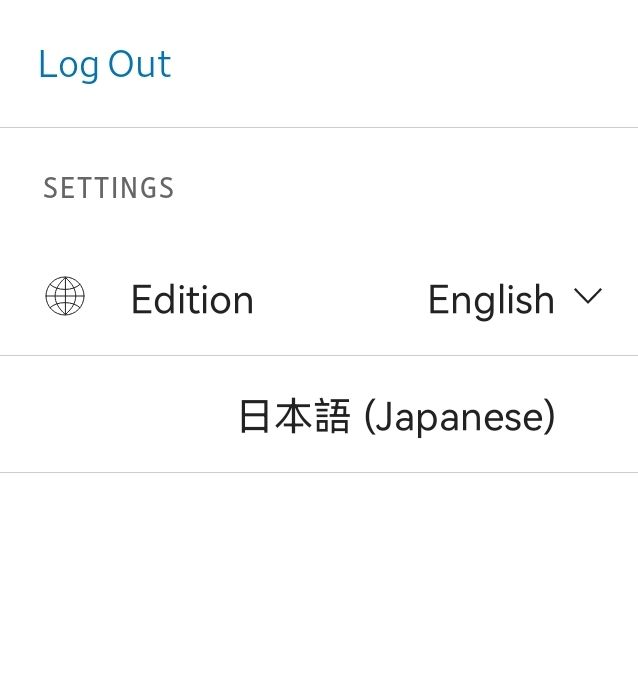This screenshot has height=676, width=638.
Task: Expand the Edition English dropdown
Action: point(514,299)
